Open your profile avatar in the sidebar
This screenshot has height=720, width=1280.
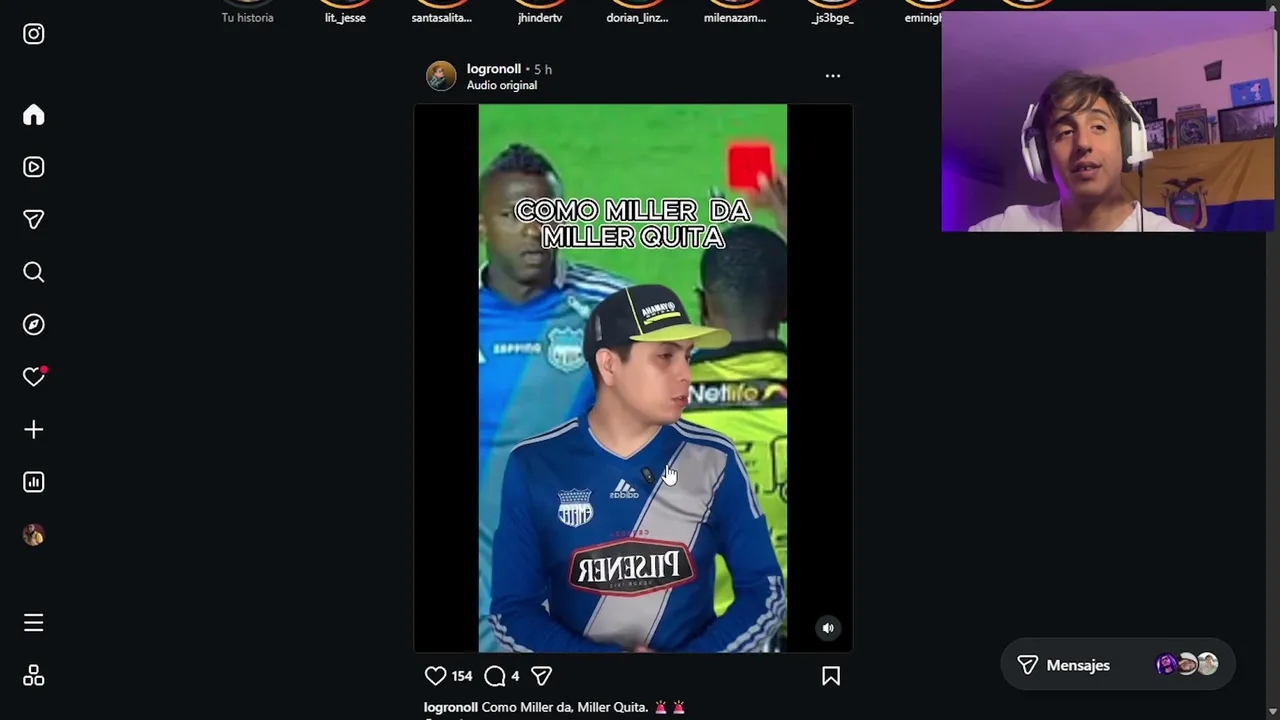pos(34,535)
